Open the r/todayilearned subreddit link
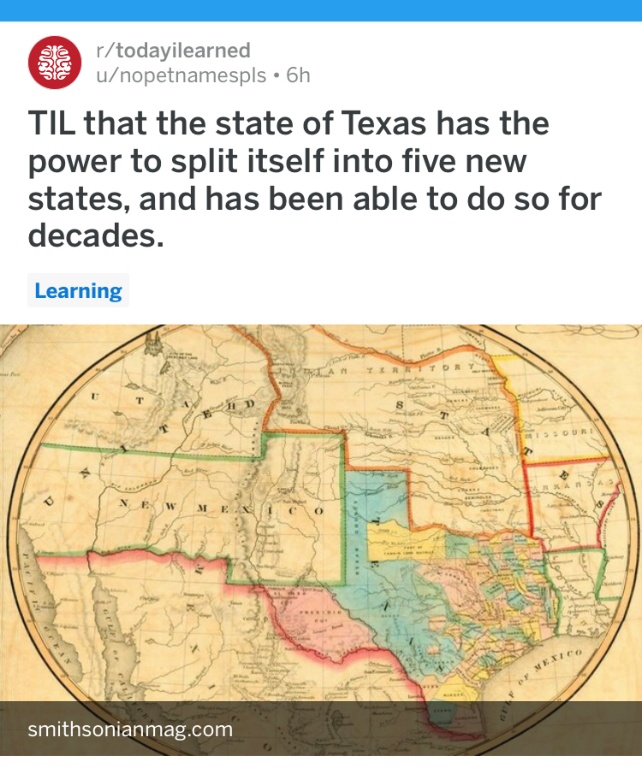This screenshot has width=642, height=768. click(173, 50)
